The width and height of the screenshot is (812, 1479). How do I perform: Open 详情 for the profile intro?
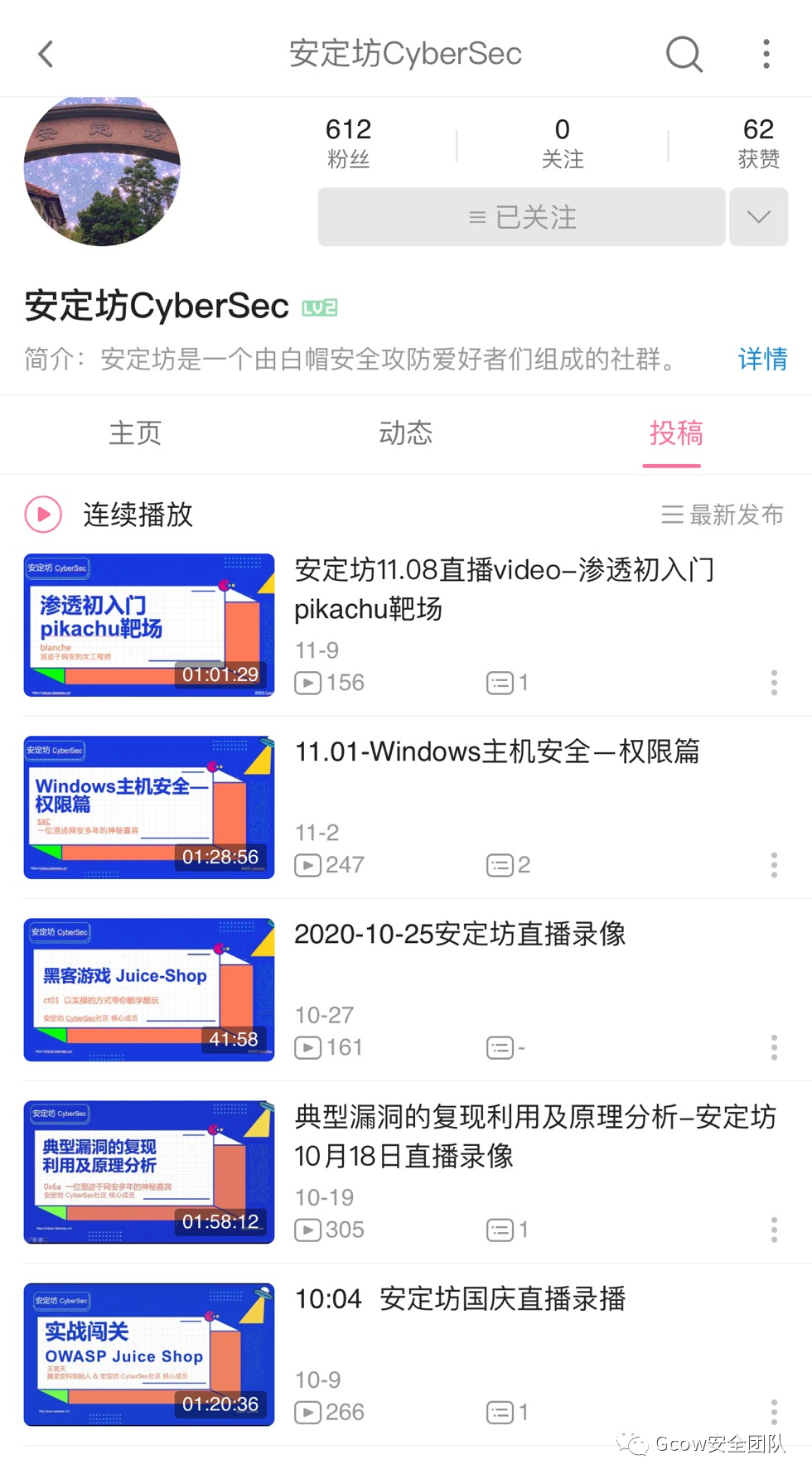click(762, 360)
